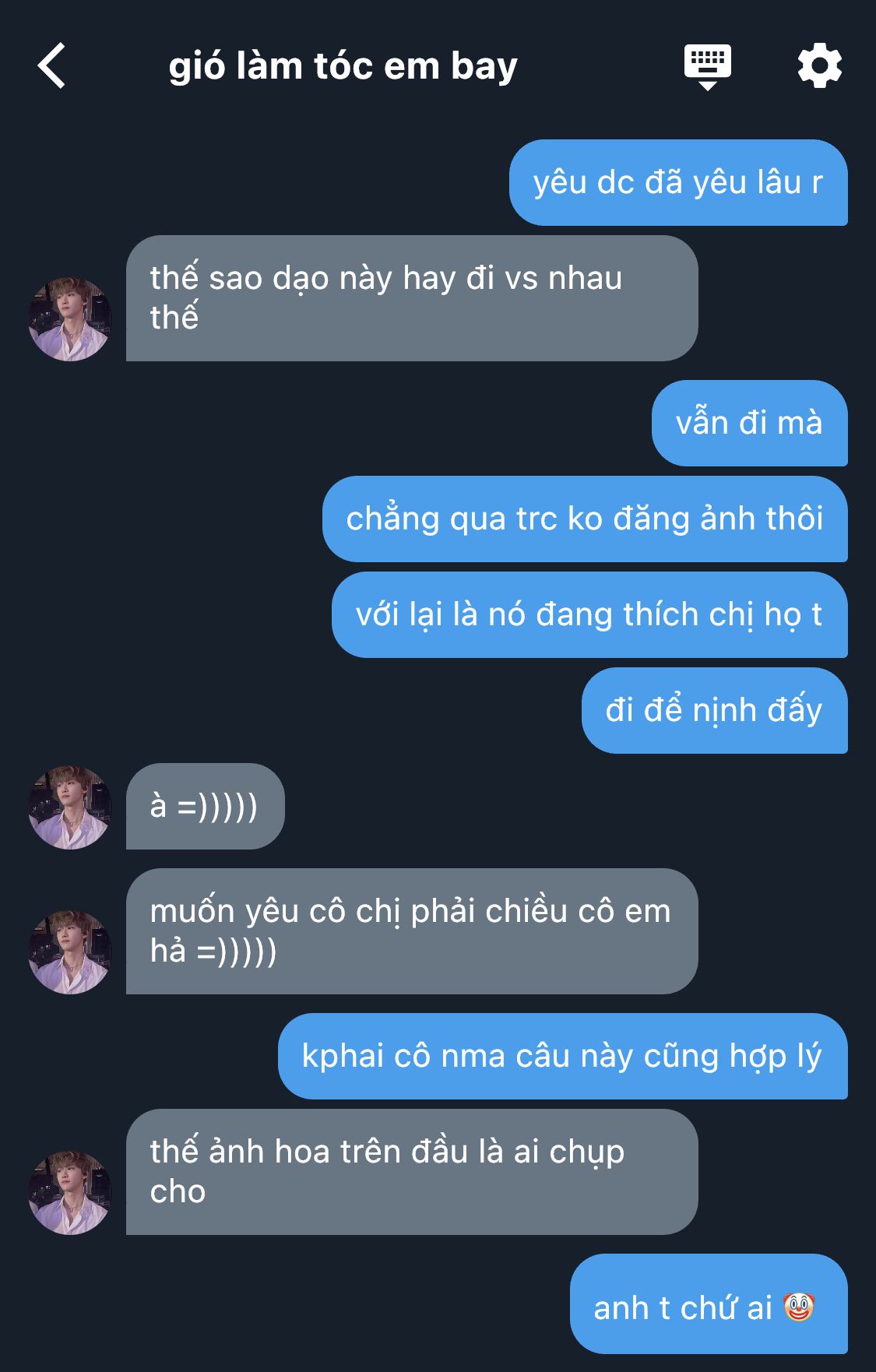
Task: Open chat settings gear icon
Action: 819,66
